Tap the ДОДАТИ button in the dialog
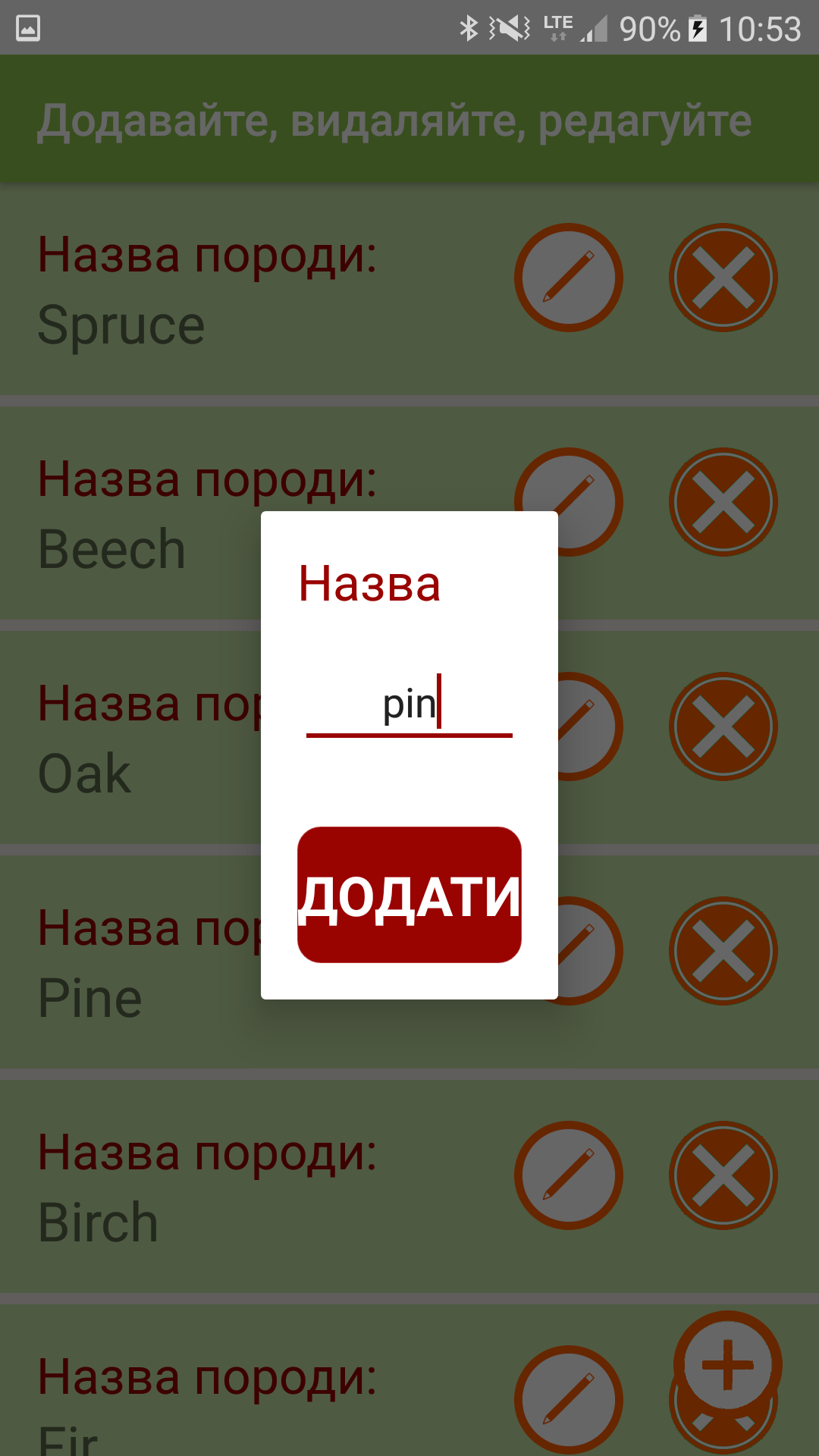Screen dimensions: 819x1456 click(409, 895)
